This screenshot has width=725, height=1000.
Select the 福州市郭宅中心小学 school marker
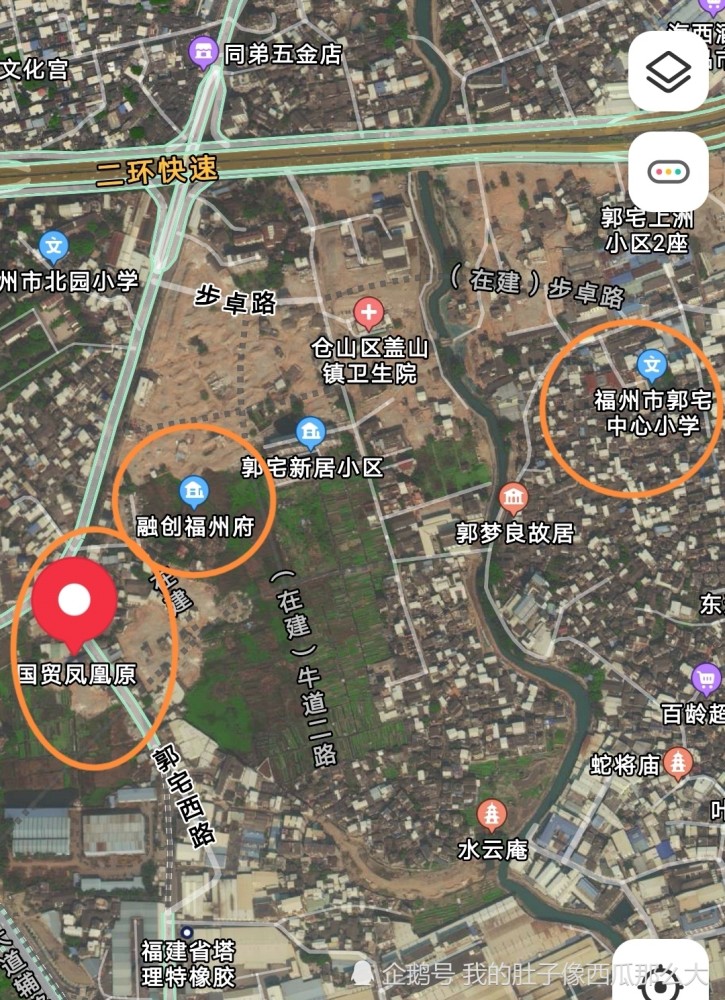tap(653, 365)
